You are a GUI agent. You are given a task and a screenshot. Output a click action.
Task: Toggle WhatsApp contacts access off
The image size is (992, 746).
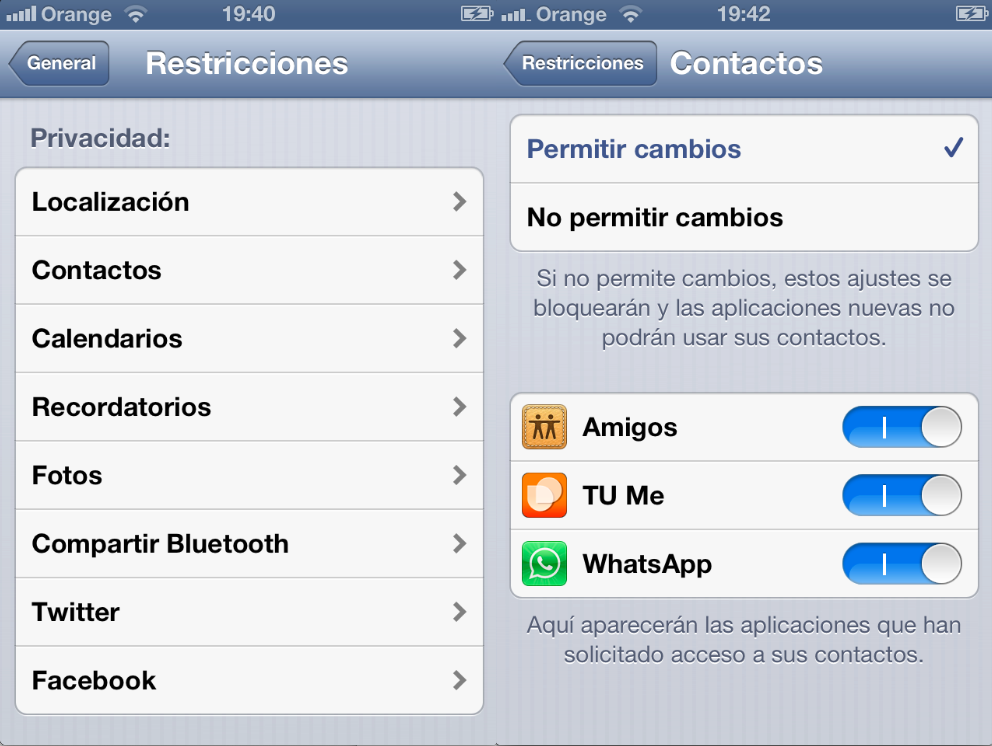click(902, 564)
